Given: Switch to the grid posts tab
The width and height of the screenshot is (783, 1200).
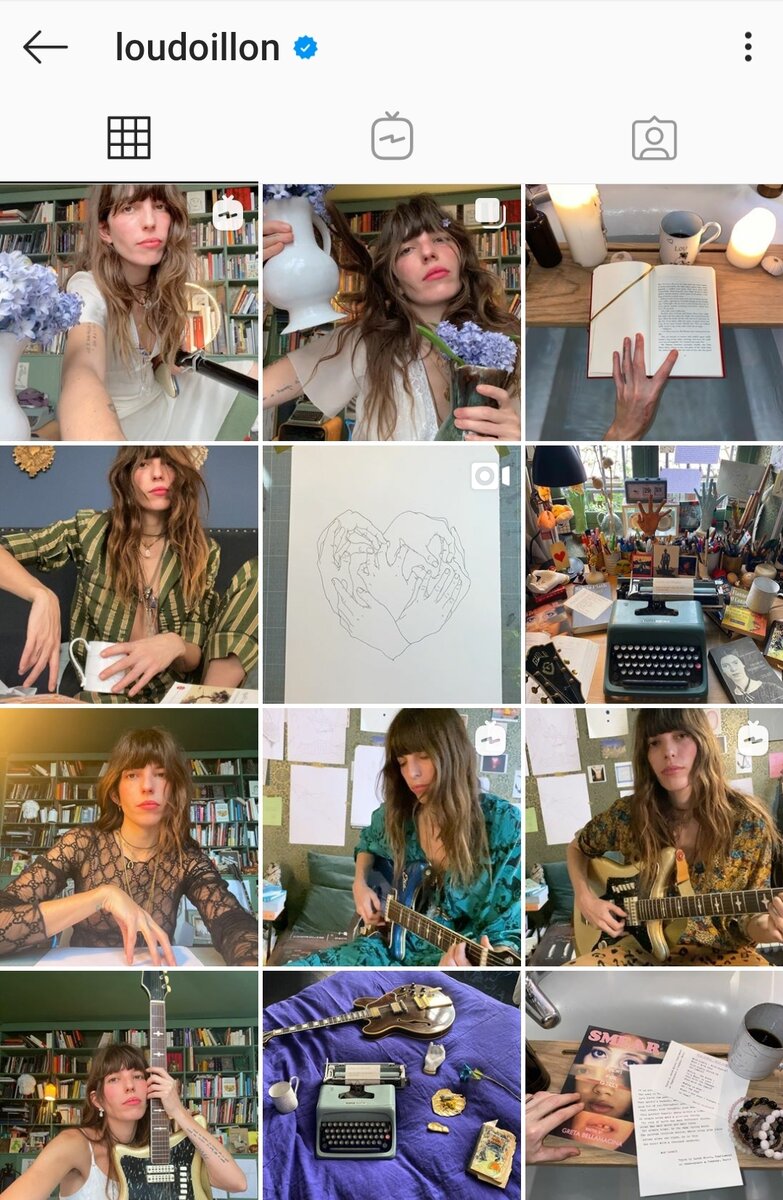Looking at the screenshot, I should (129, 138).
